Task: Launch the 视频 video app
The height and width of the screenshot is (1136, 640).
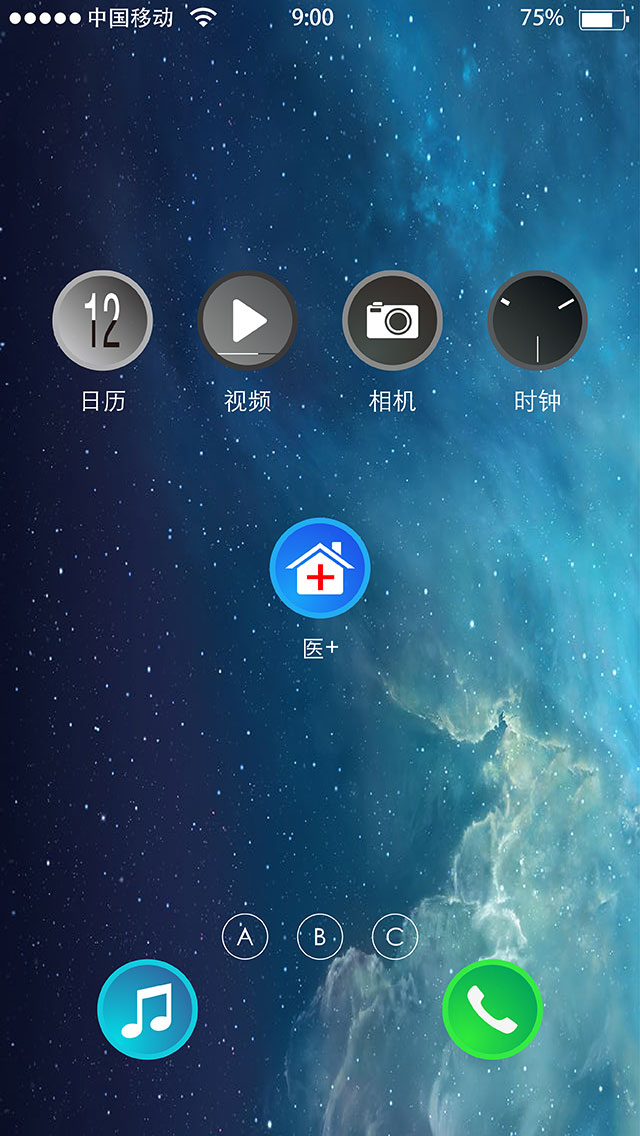Action: click(247, 320)
